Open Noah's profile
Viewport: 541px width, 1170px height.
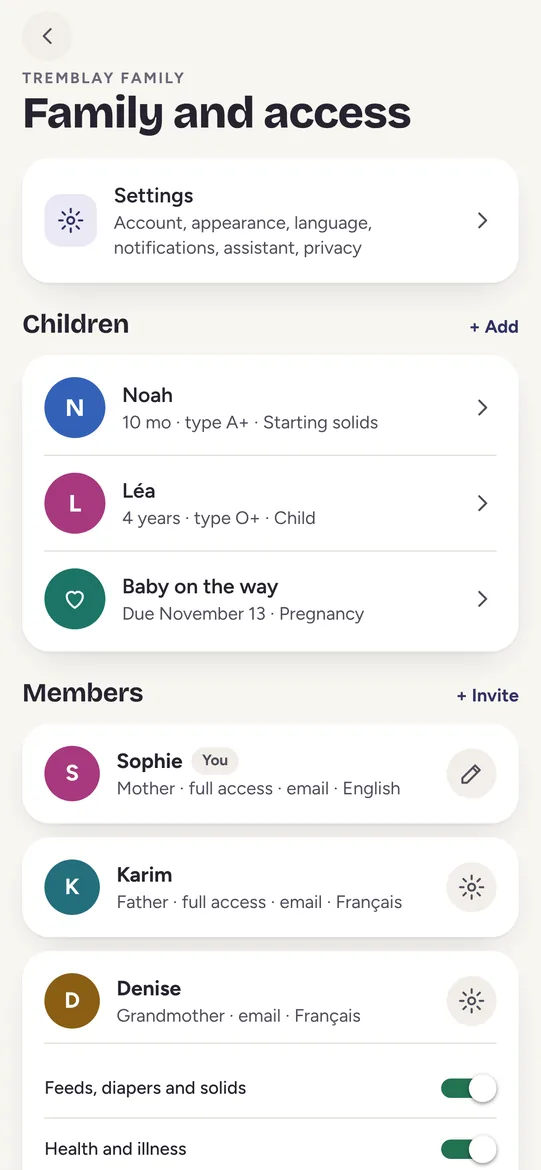[x=270, y=407]
